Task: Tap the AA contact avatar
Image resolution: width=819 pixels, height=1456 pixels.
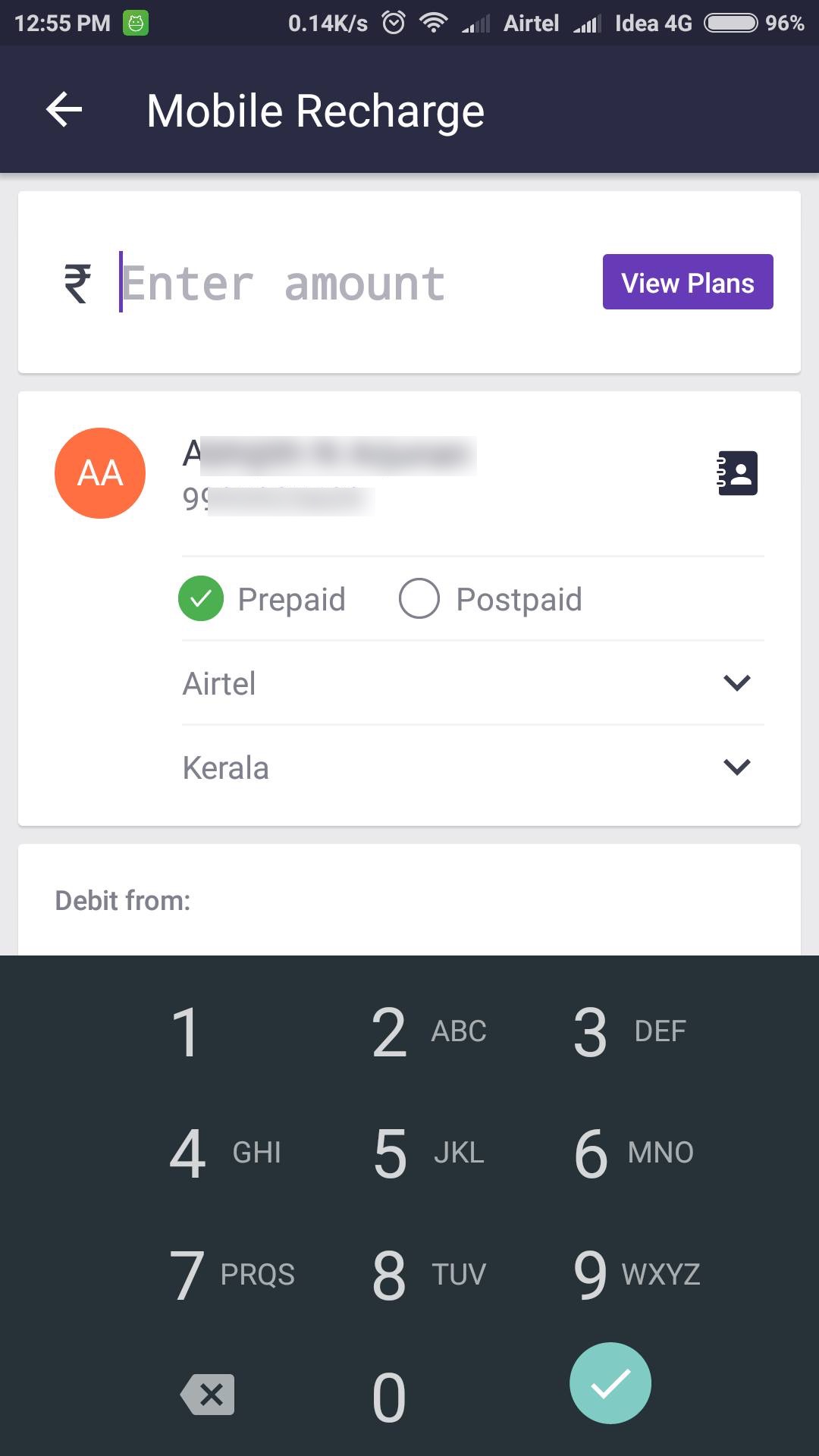Action: (x=100, y=472)
